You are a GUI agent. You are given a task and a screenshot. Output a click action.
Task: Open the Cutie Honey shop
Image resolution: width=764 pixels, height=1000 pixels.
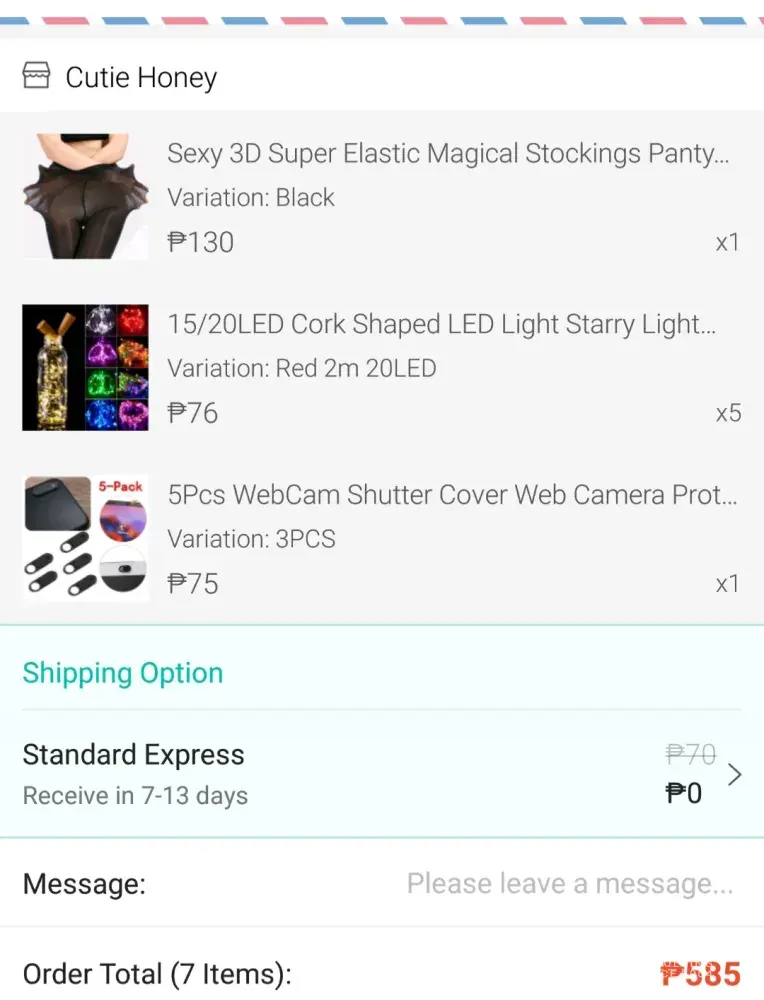140,77
